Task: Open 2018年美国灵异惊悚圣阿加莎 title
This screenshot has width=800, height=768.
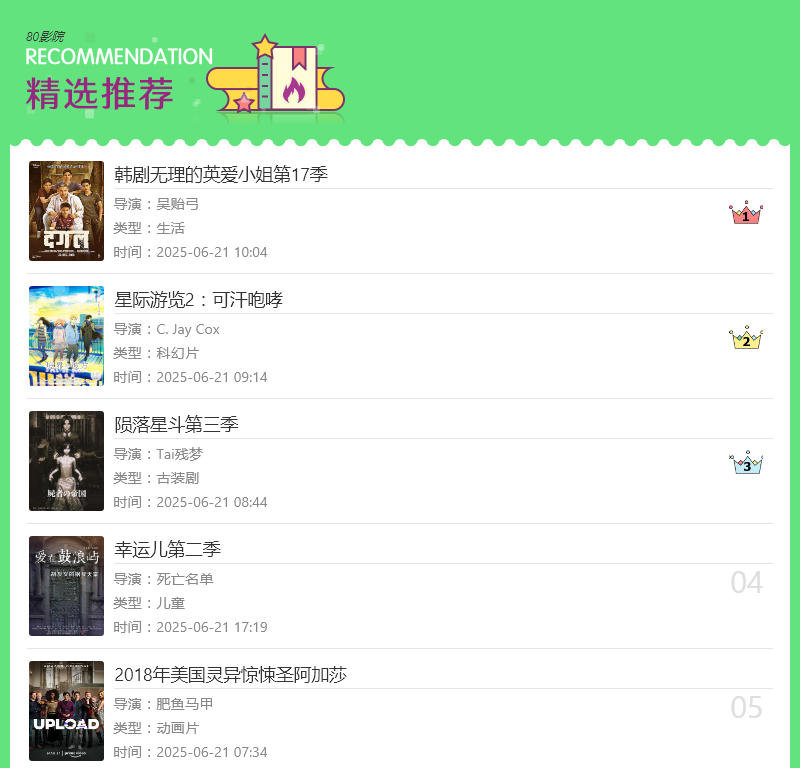Action: pos(230,675)
